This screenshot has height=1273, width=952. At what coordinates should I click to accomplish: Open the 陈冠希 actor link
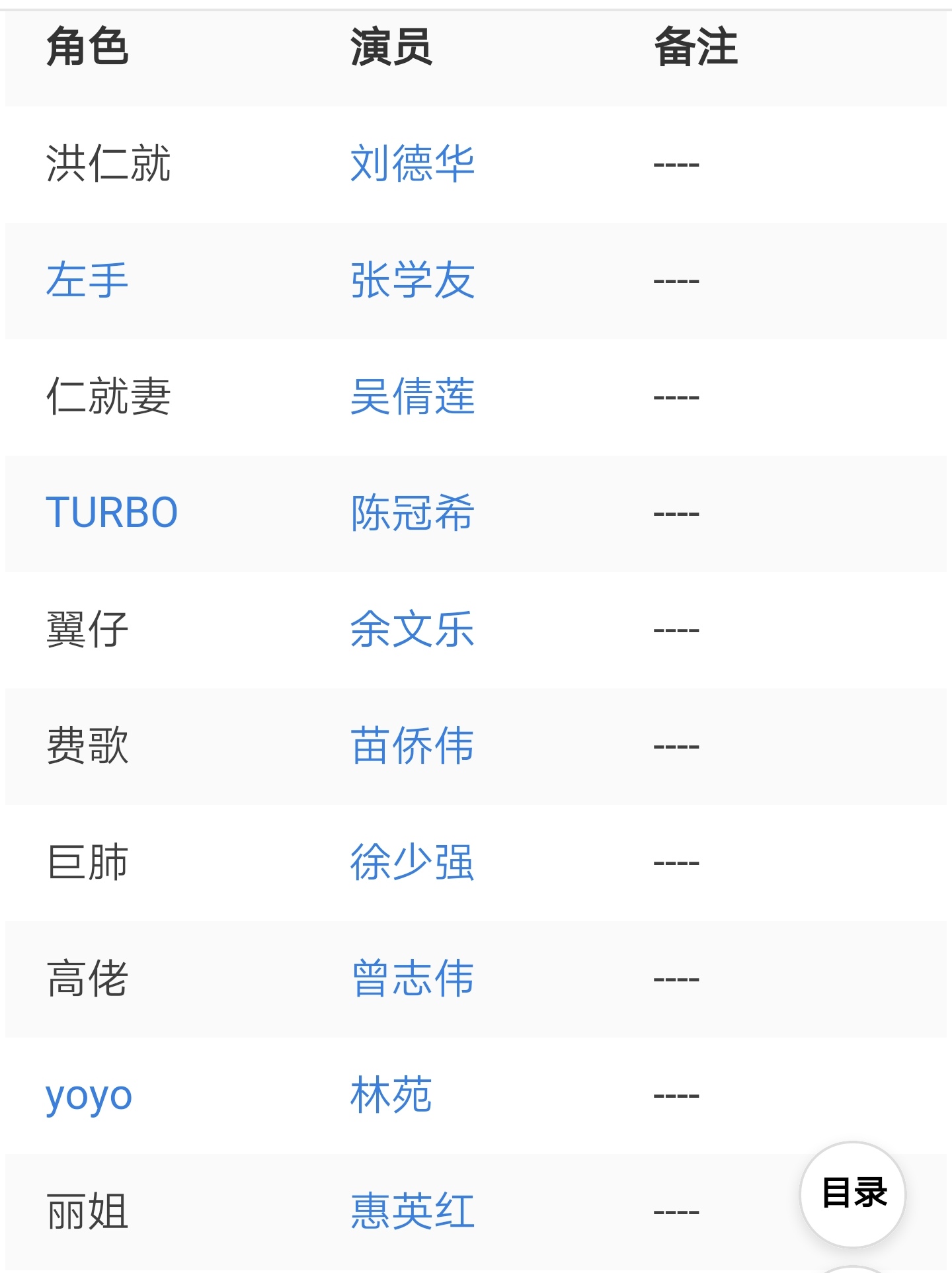pyautogui.click(x=412, y=513)
